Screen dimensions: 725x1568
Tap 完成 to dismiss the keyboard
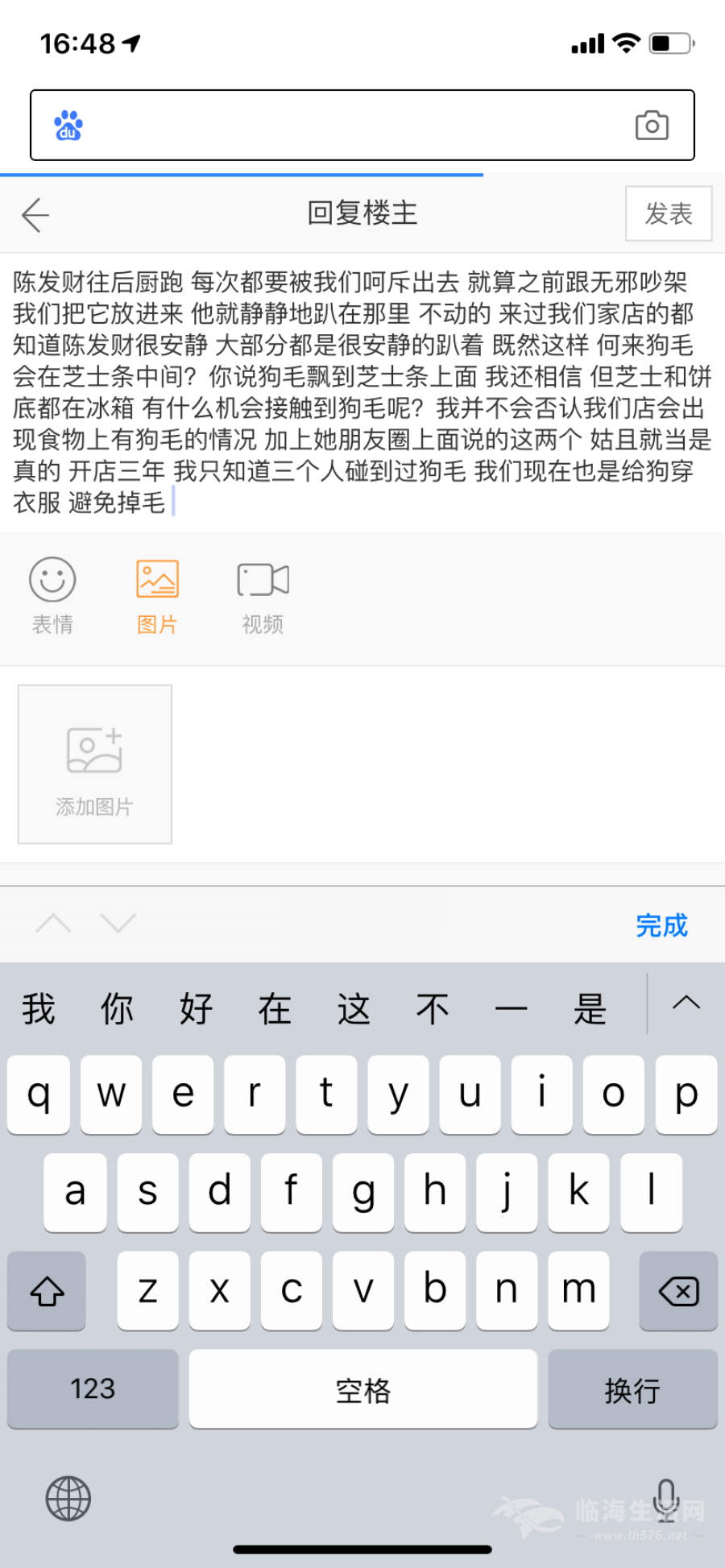point(661,925)
